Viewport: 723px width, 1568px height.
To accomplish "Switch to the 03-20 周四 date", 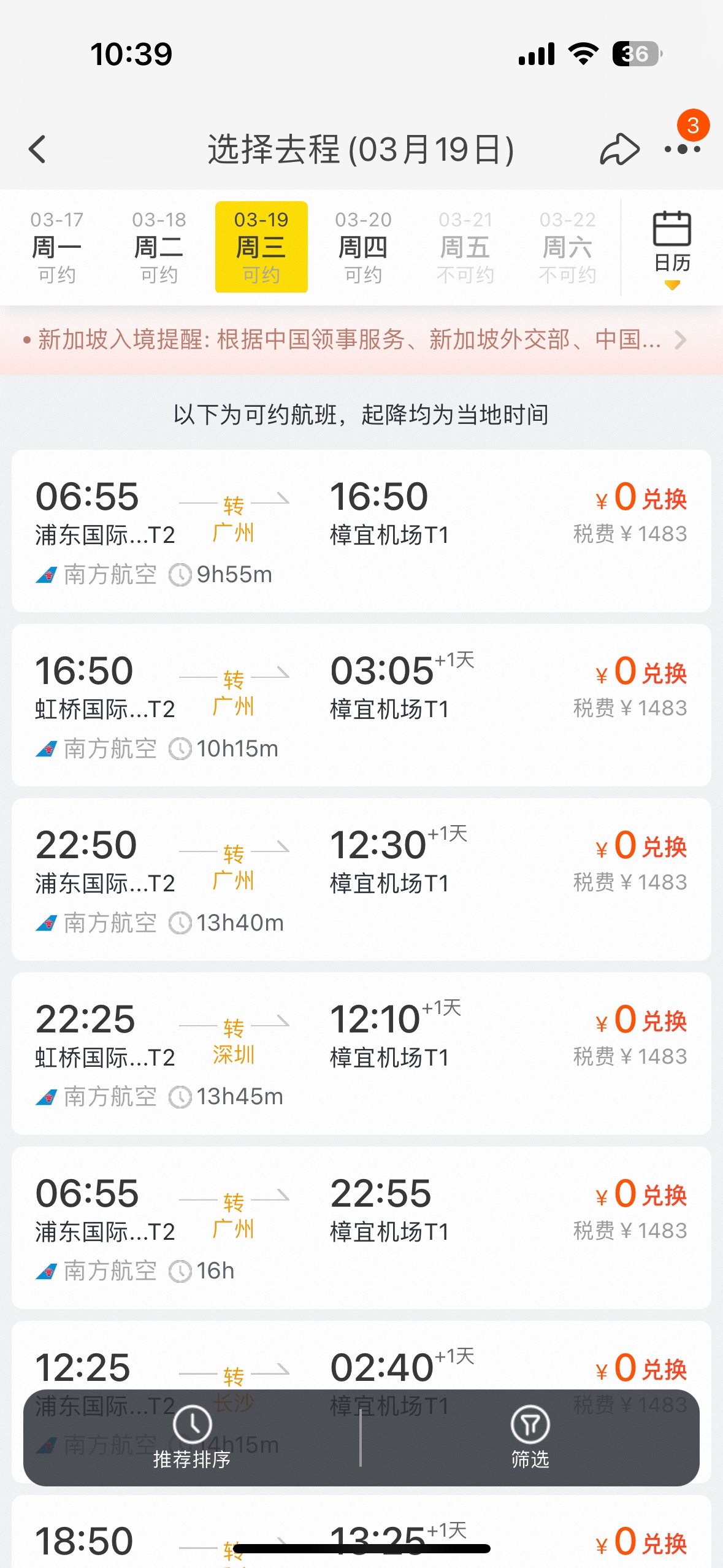I will coord(363,247).
